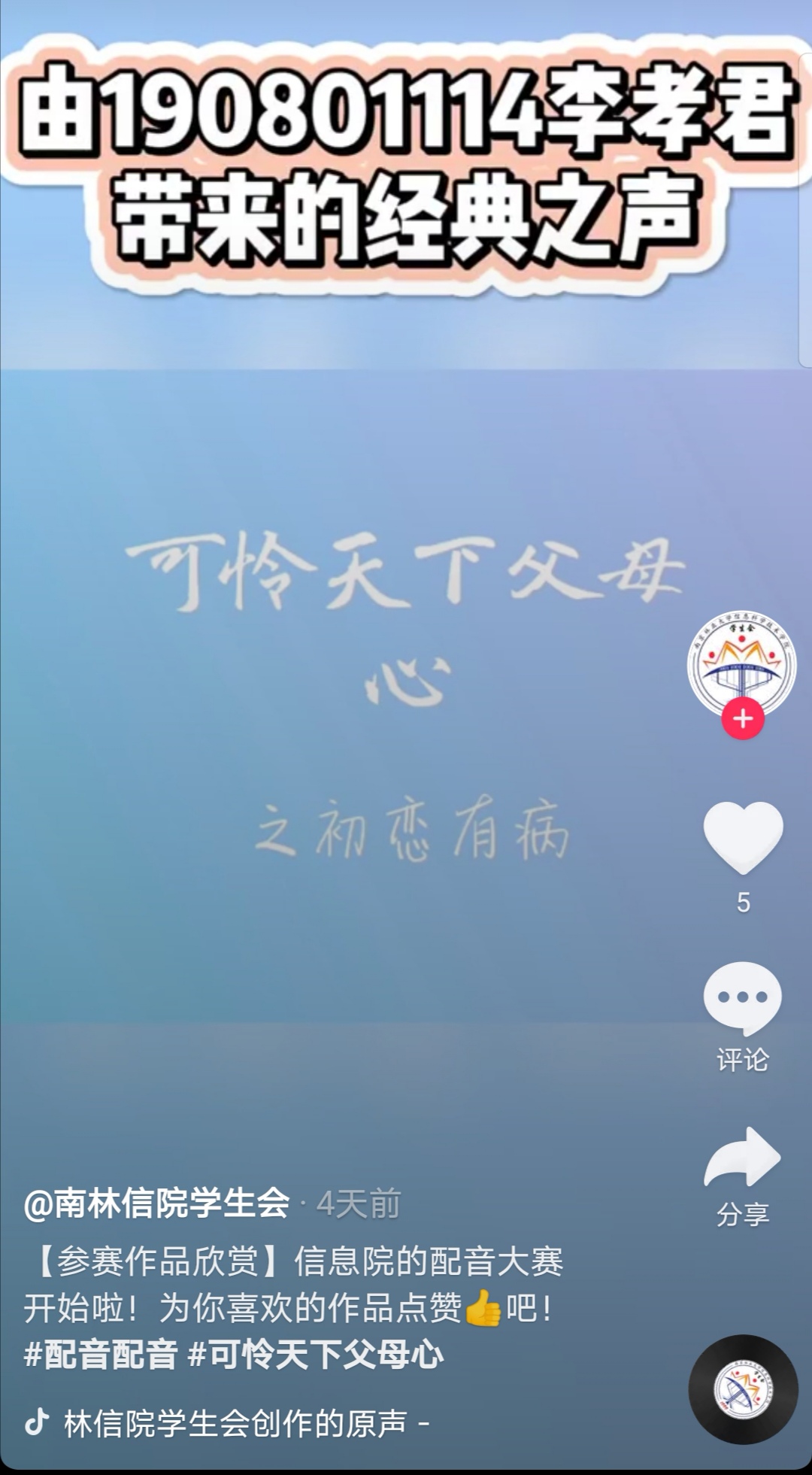This screenshot has height=1475, width=812.
Task: Open the #配音配音 hashtag
Action: click(x=101, y=1355)
